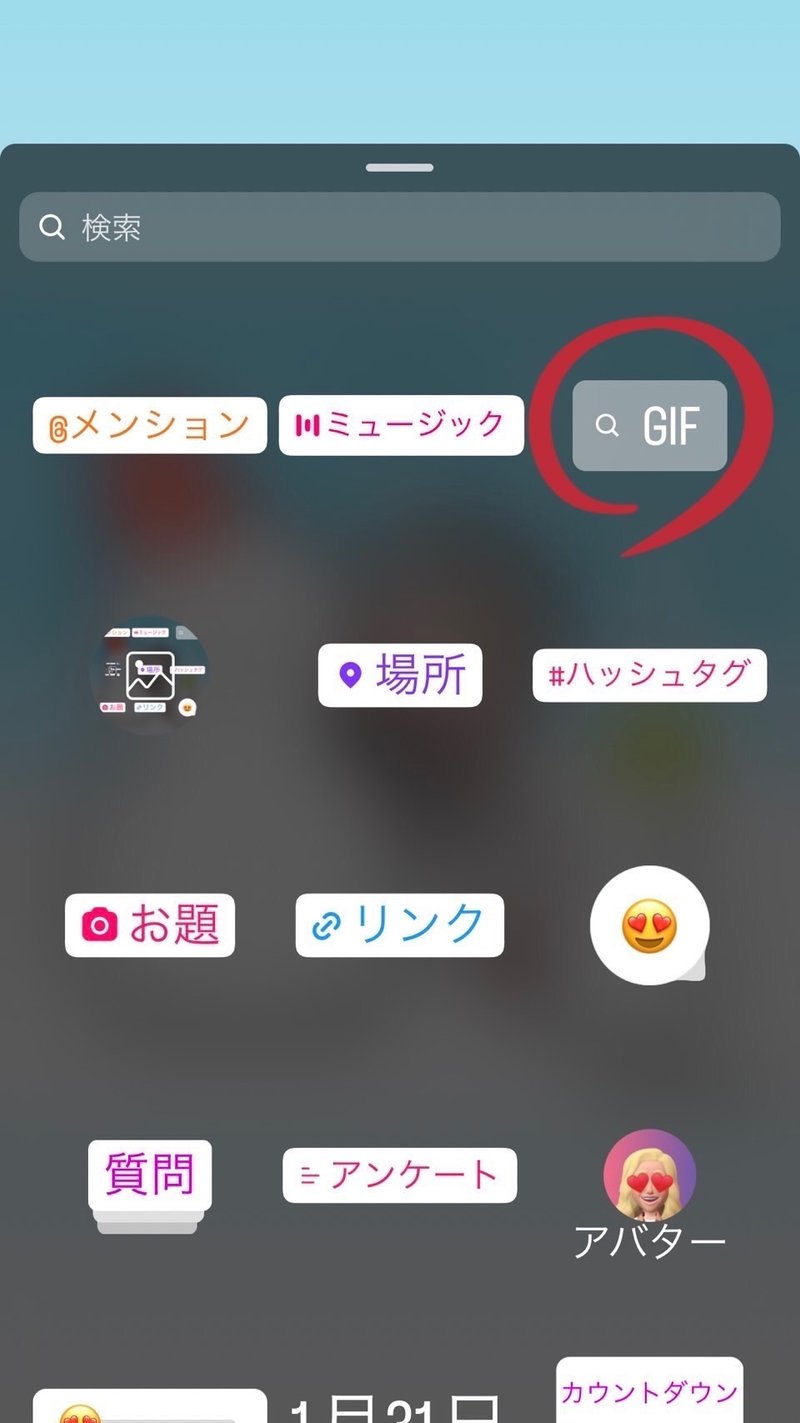The image size is (800, 1423).
Task: Insert the アンケート (poll) sticker
Action: click(x=399, y=1175)
